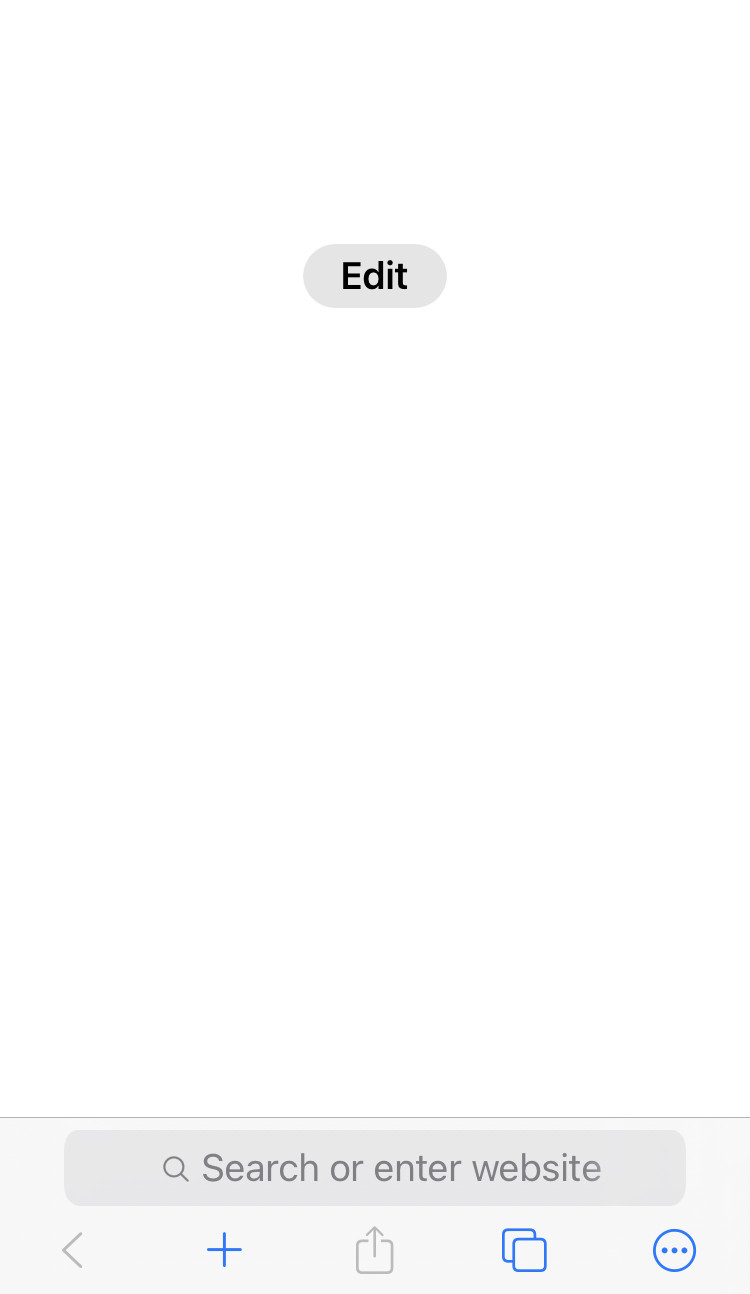This screenshot has width=750, height=1294.
Task: Focus the Search or enter website field
Action: 375,1167
